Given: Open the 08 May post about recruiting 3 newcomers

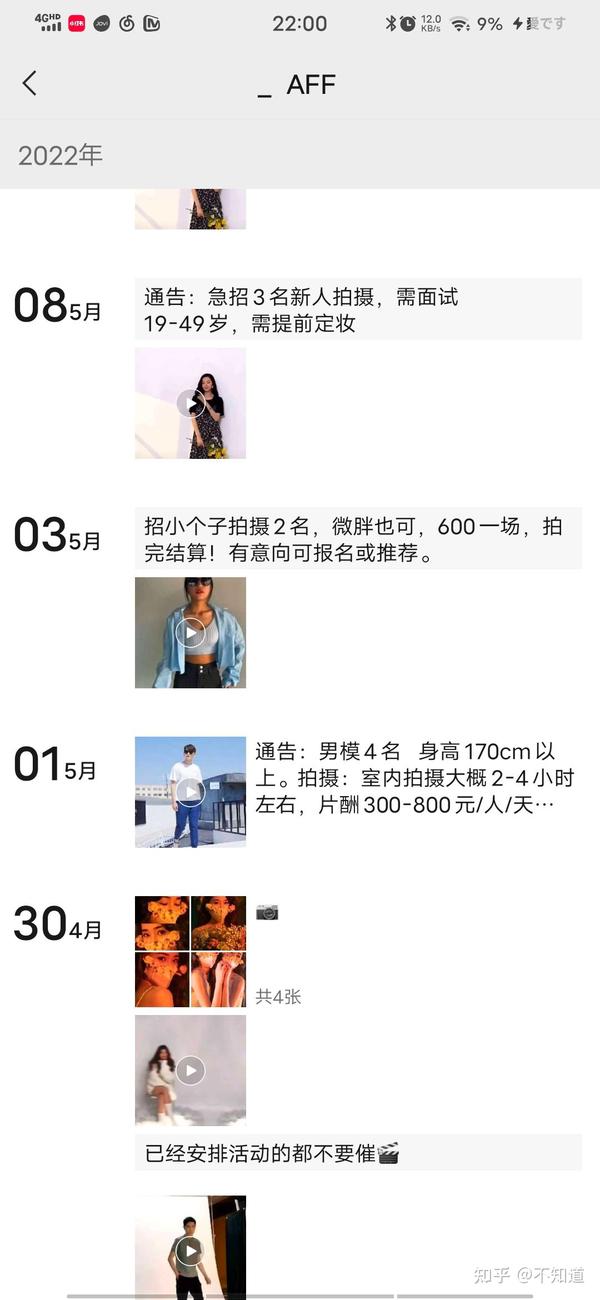Looking at the screenshot, I should coord(358,309).
